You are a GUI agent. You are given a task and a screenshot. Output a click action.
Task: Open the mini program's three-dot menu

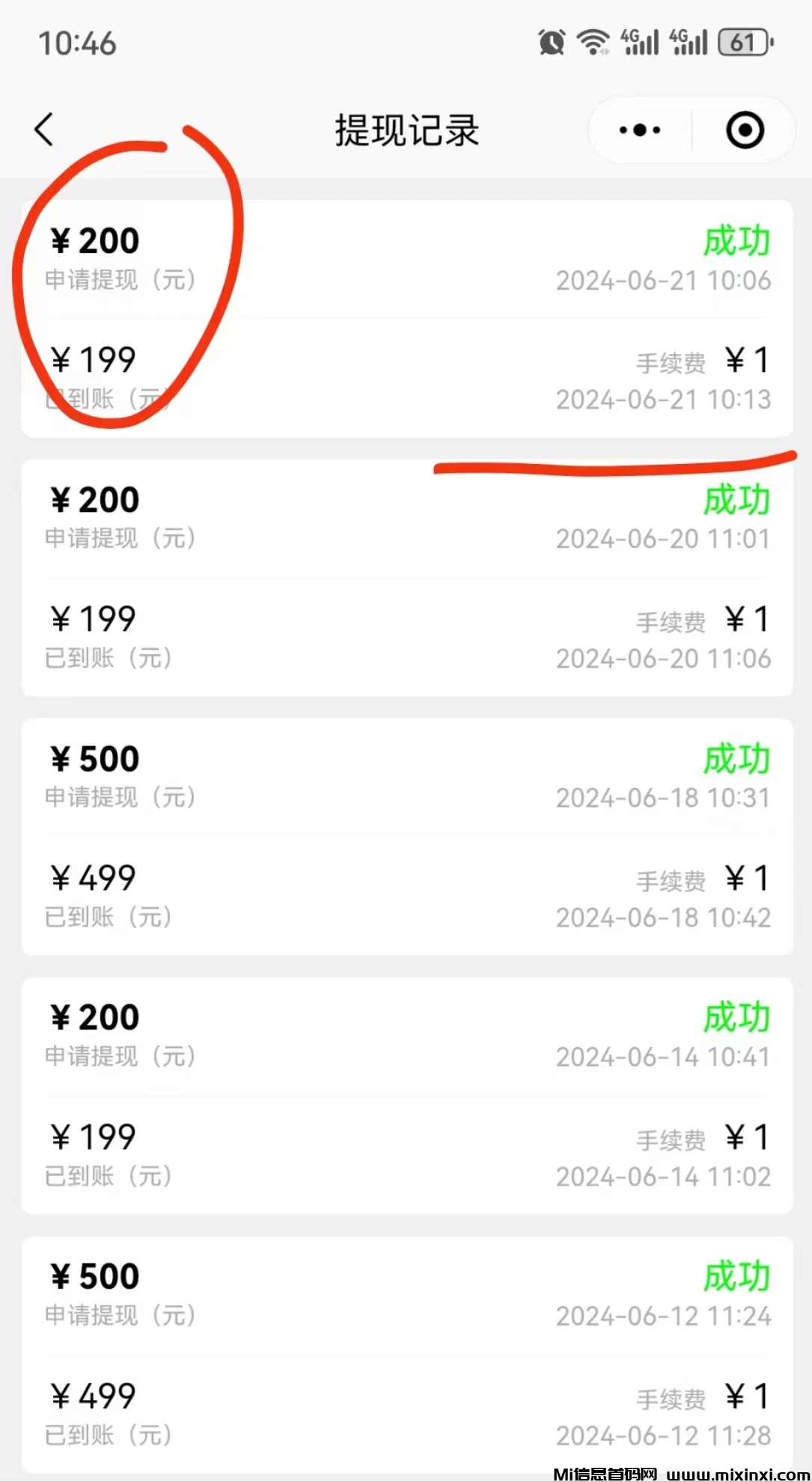point(640,130)
